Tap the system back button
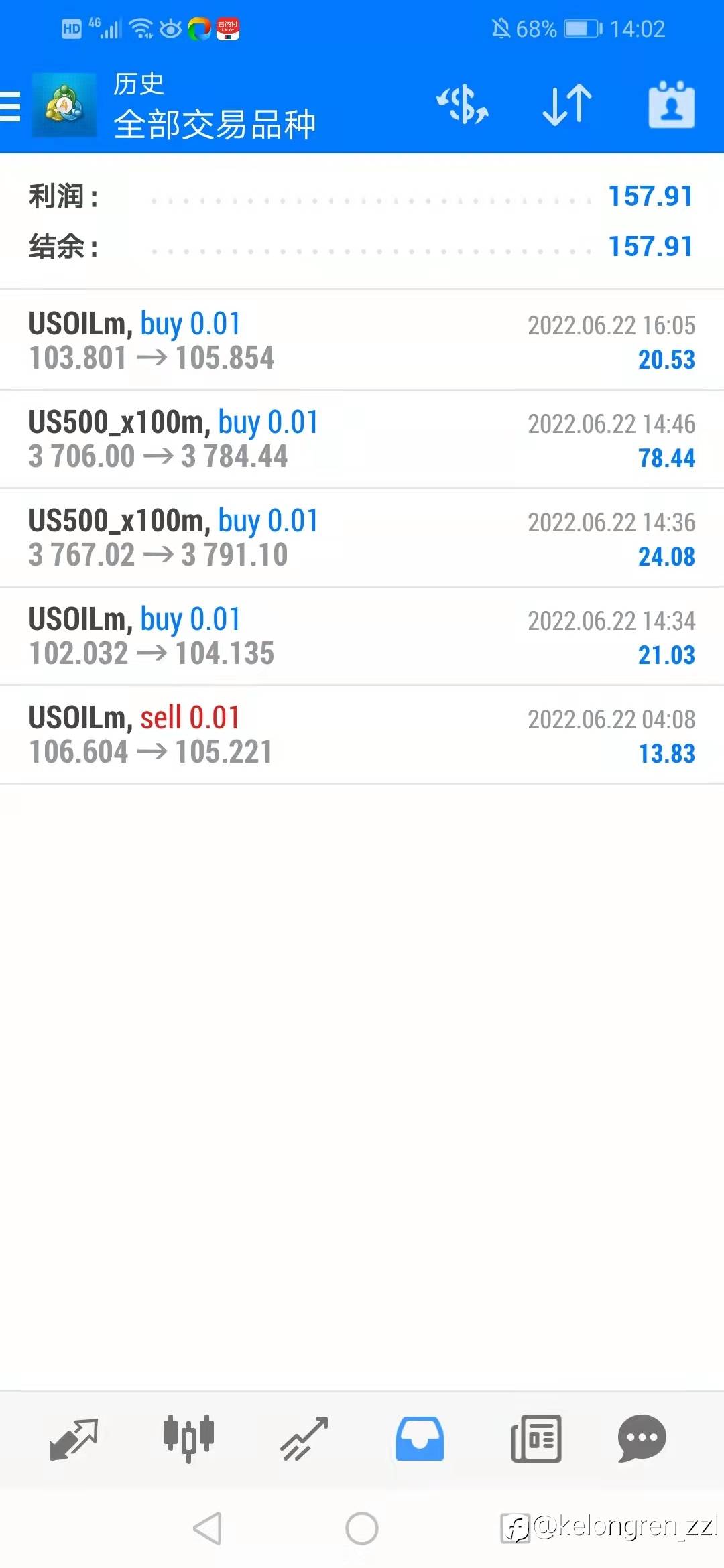Viewport: 724px width, 1568px height. click(207, 1528)
